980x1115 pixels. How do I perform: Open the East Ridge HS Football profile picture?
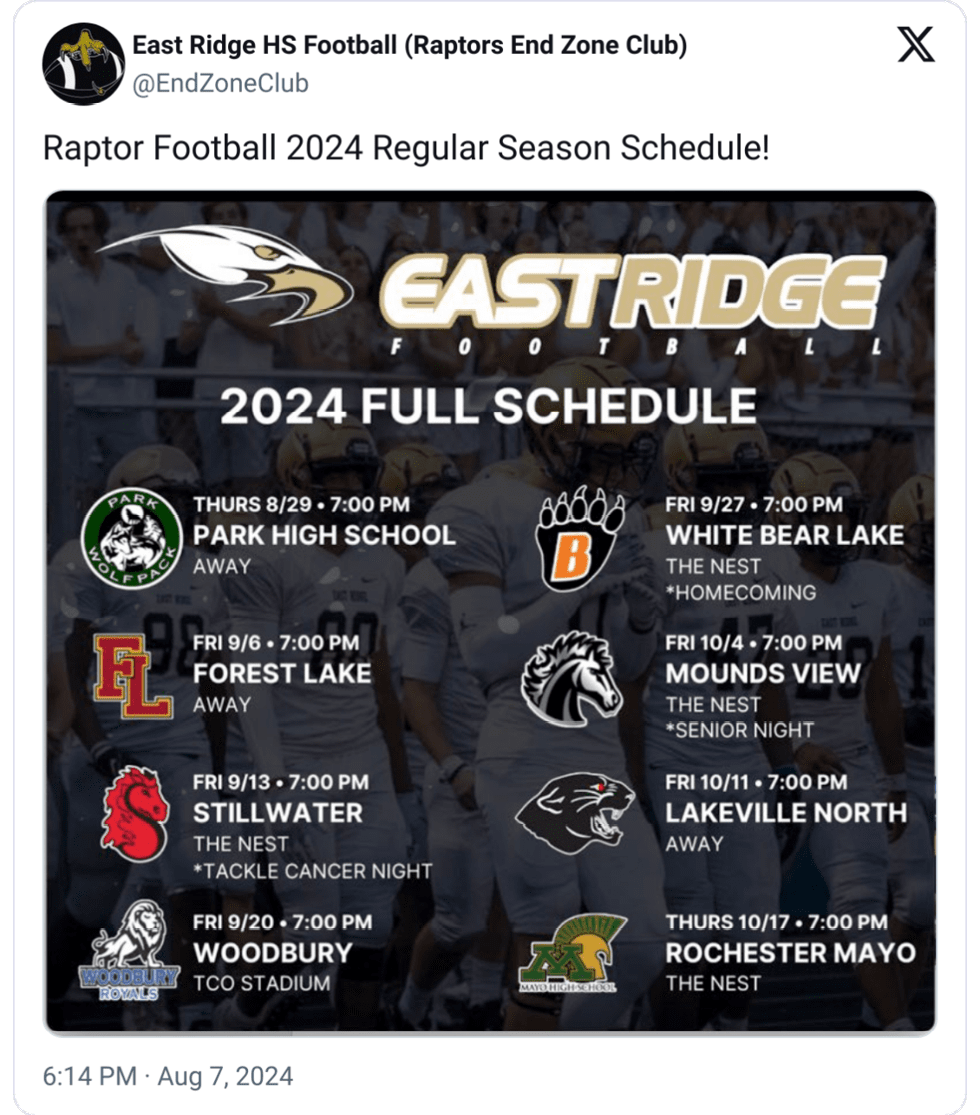(83, 63)
